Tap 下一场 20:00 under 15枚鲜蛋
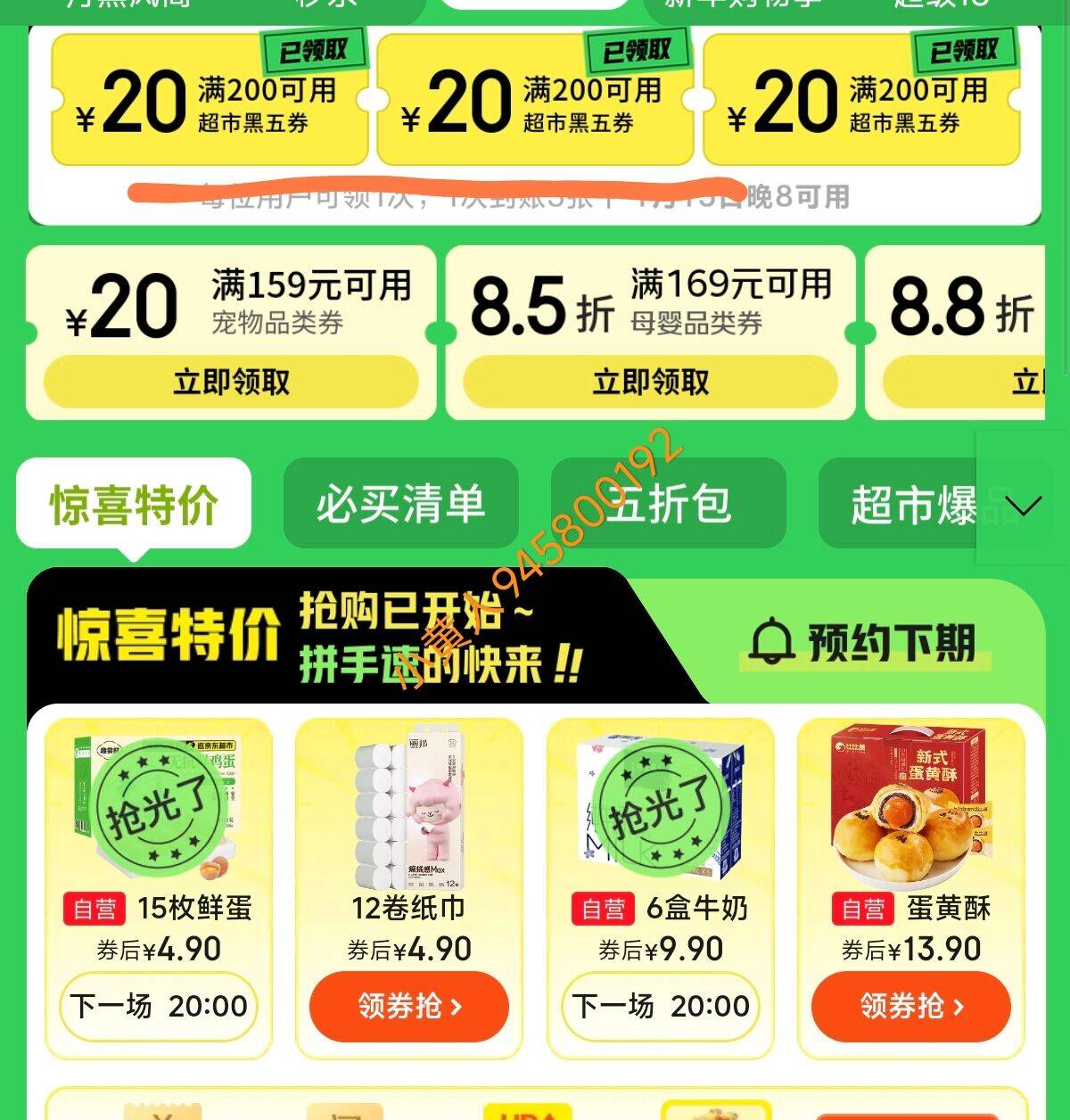This screenshot has width=1070, height=1120. tap(159, 1006)
